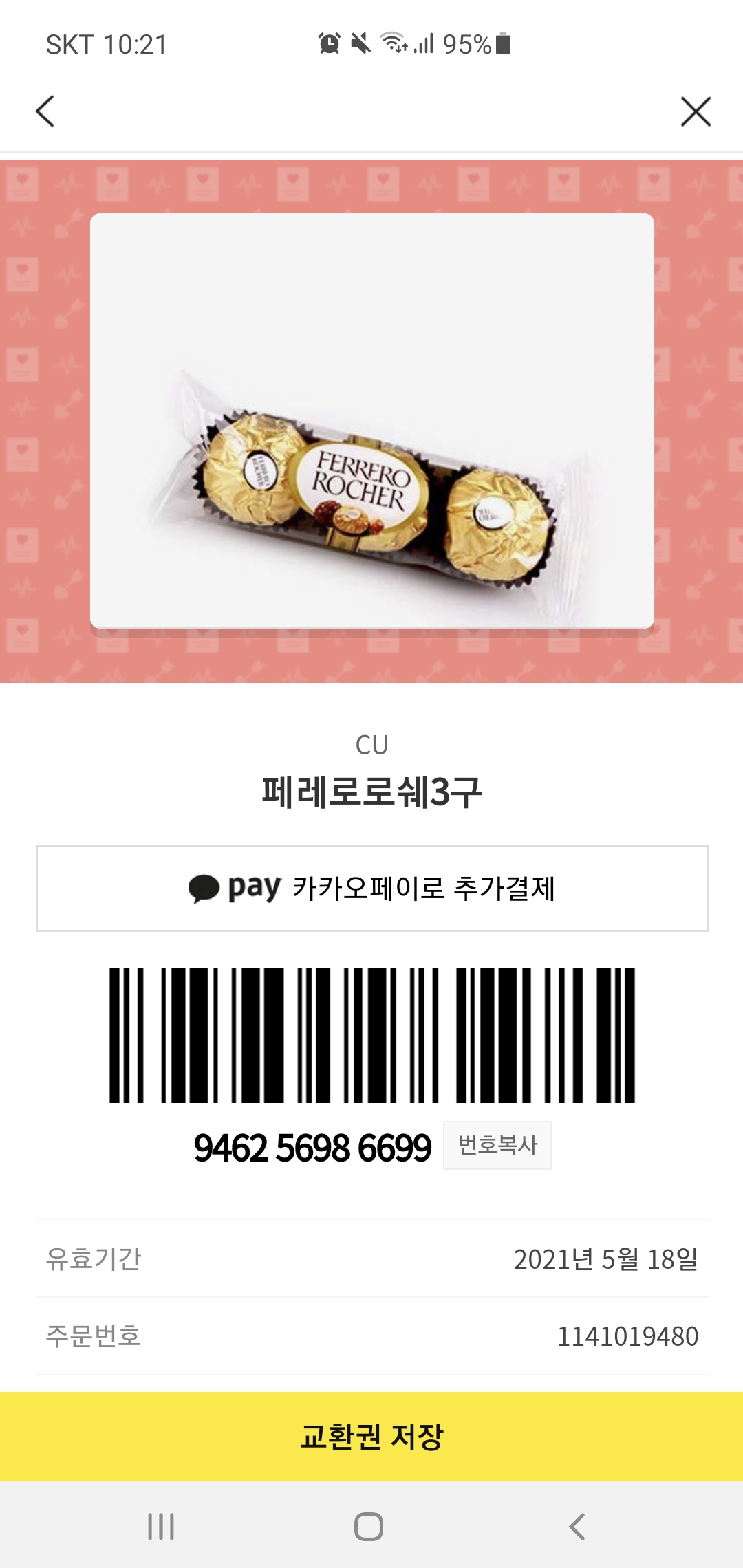Image resolution: width=743 pixels, height=1568 pixels.
Task: Tap 카카오페이로 추가결제 button
Action: [x=372, y=889]
